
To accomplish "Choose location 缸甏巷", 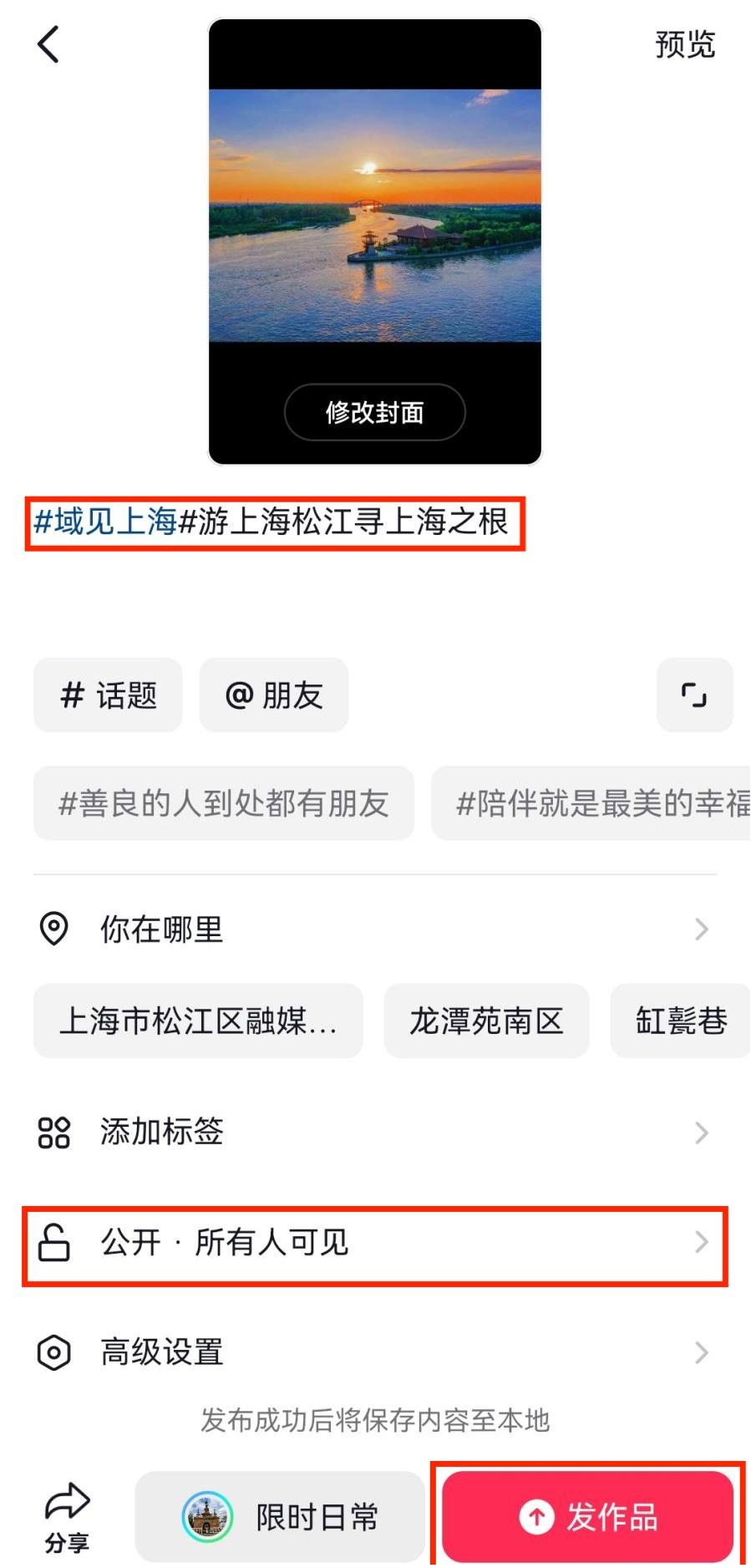I will [x=680, y=1021].
